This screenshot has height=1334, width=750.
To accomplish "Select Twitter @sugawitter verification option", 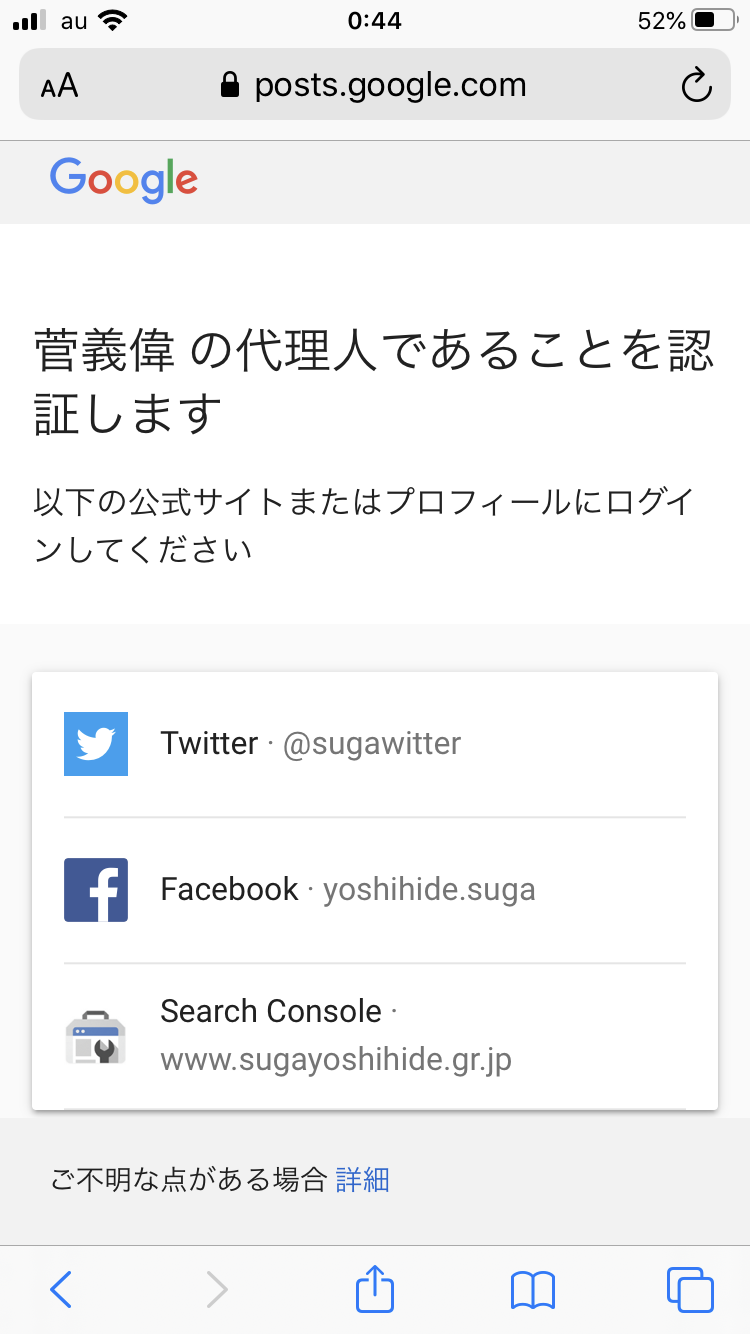I will click(x=375, y=744).
